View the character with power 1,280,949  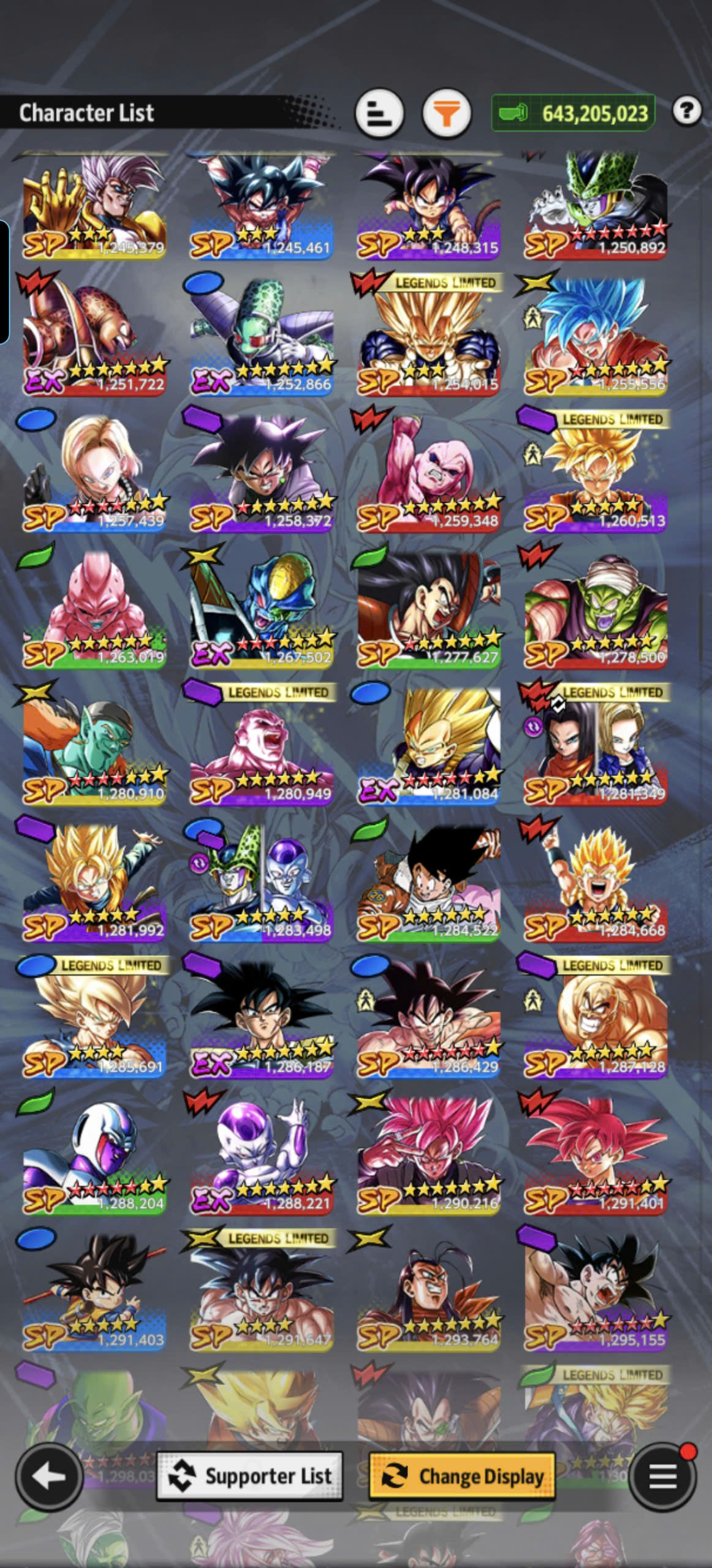[261, 744]
